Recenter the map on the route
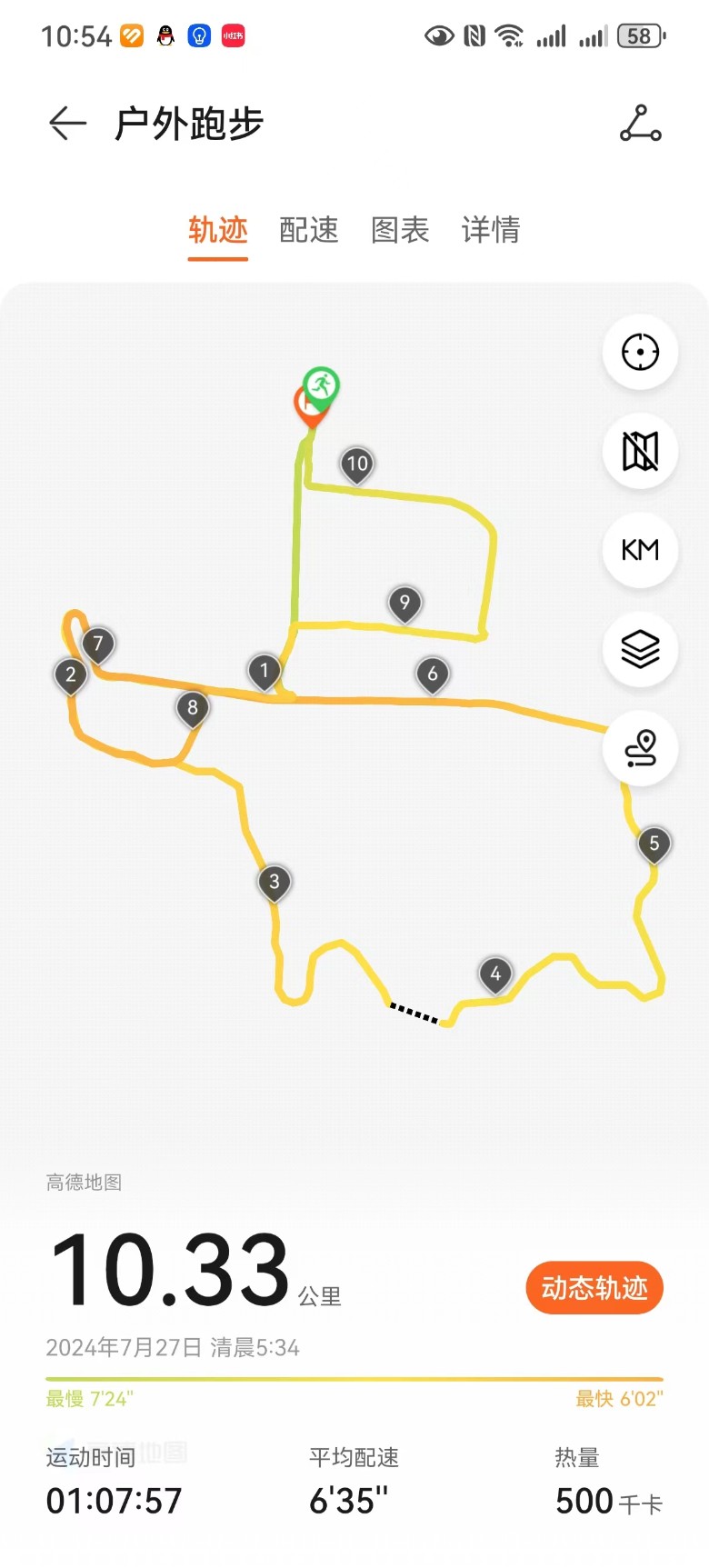This screenshot has width=709, height=1568. click(640, 353)
